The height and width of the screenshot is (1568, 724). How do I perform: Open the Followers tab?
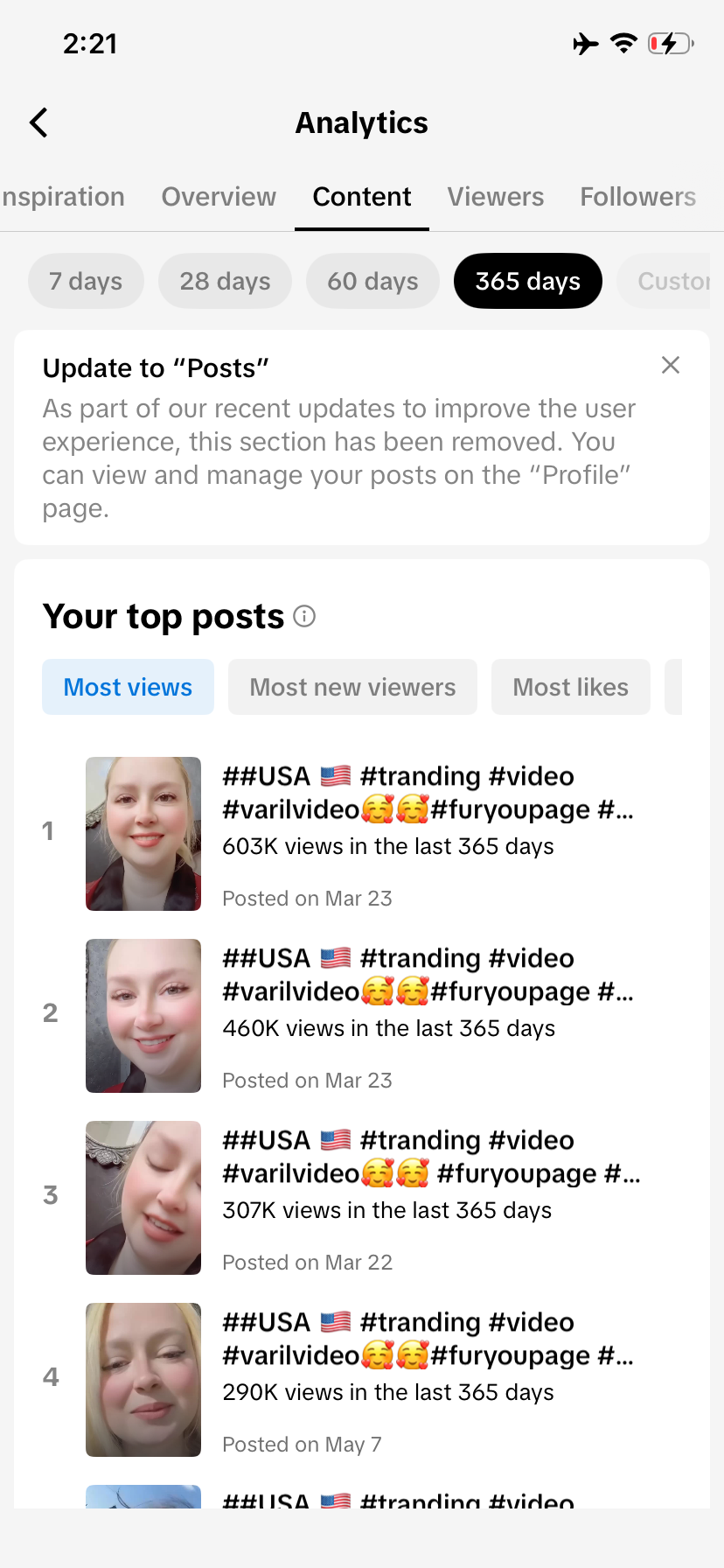(638, 197)
